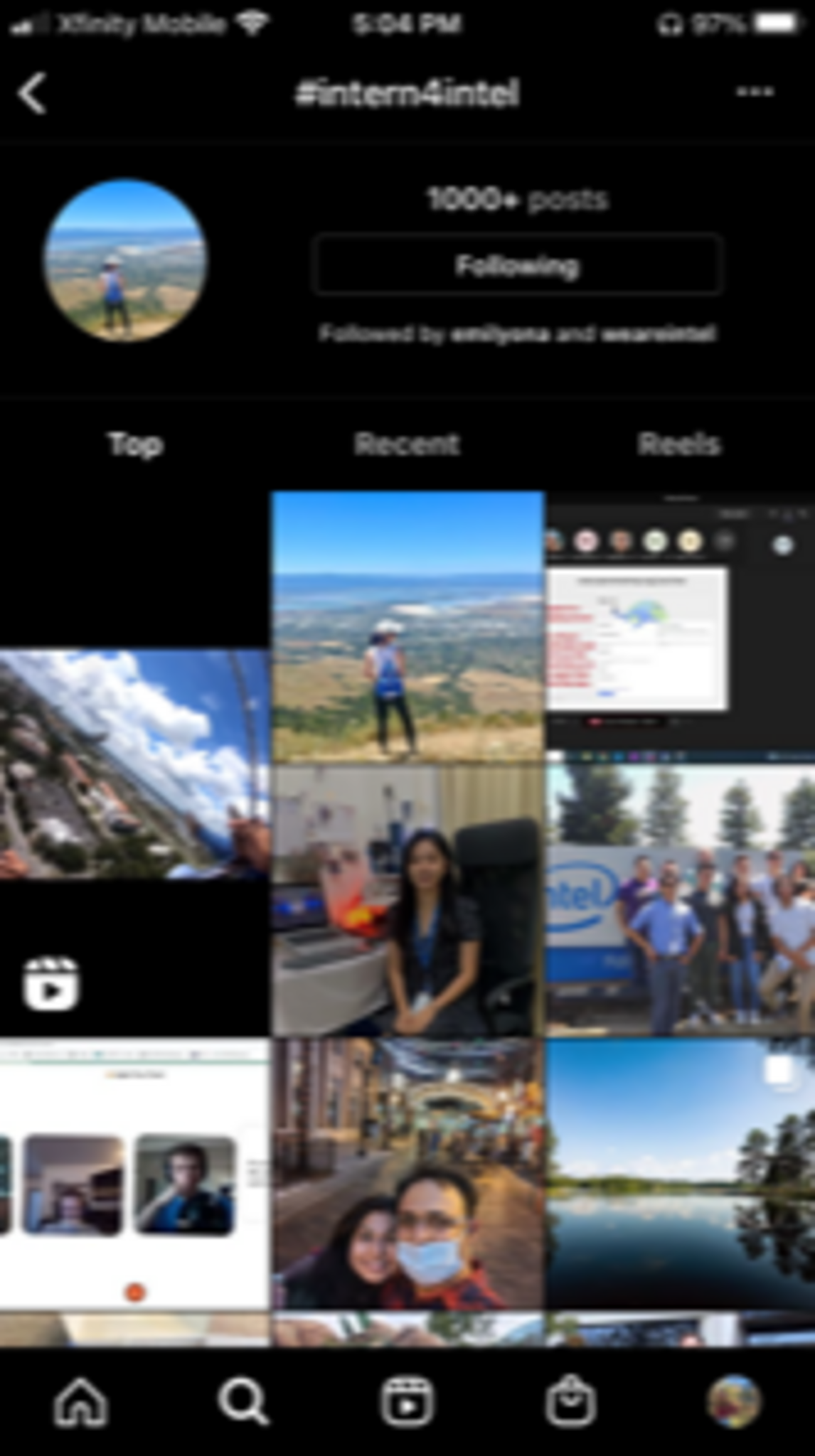Open the selfie with face mask post

click(407, 1173)
